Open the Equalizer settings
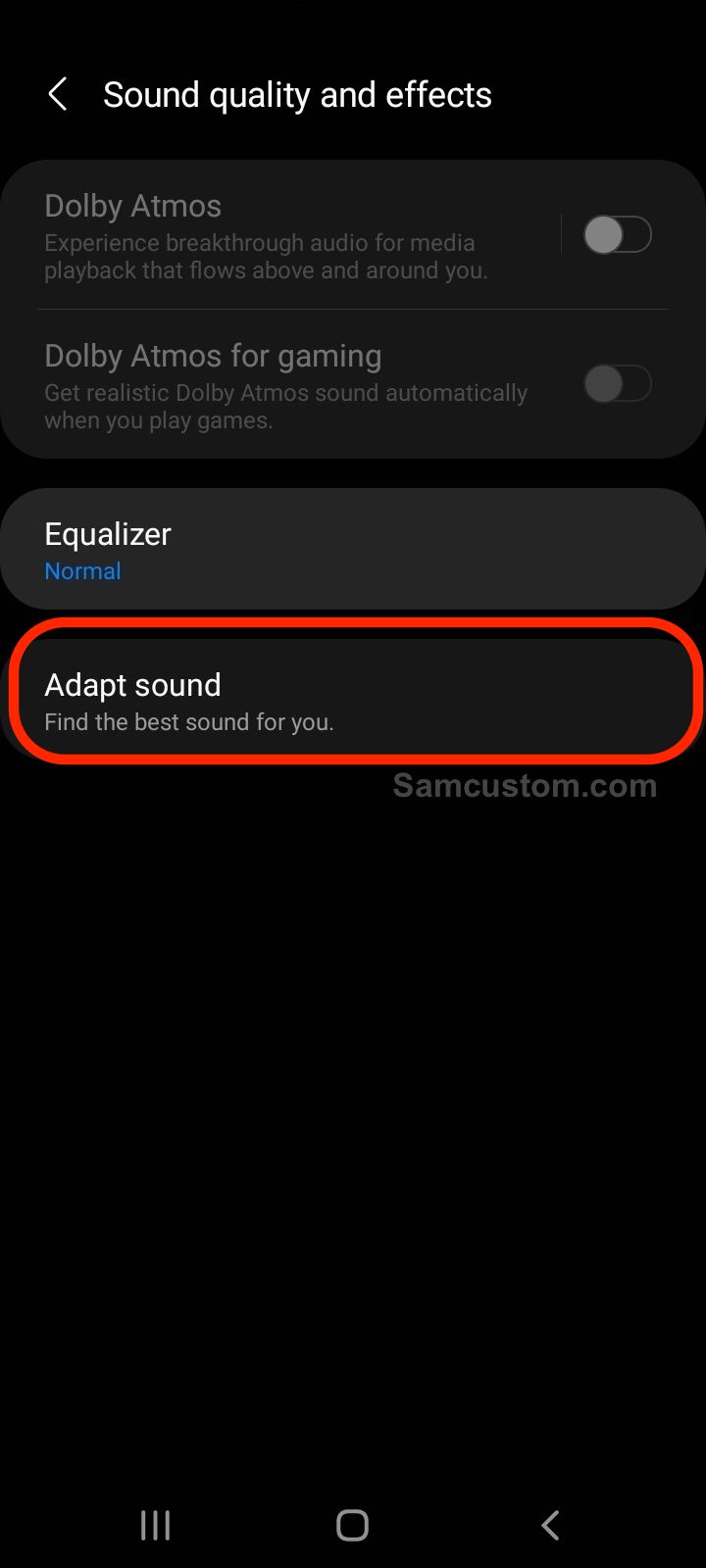Screen dimensions: 706x1568 tap(353, 550)
